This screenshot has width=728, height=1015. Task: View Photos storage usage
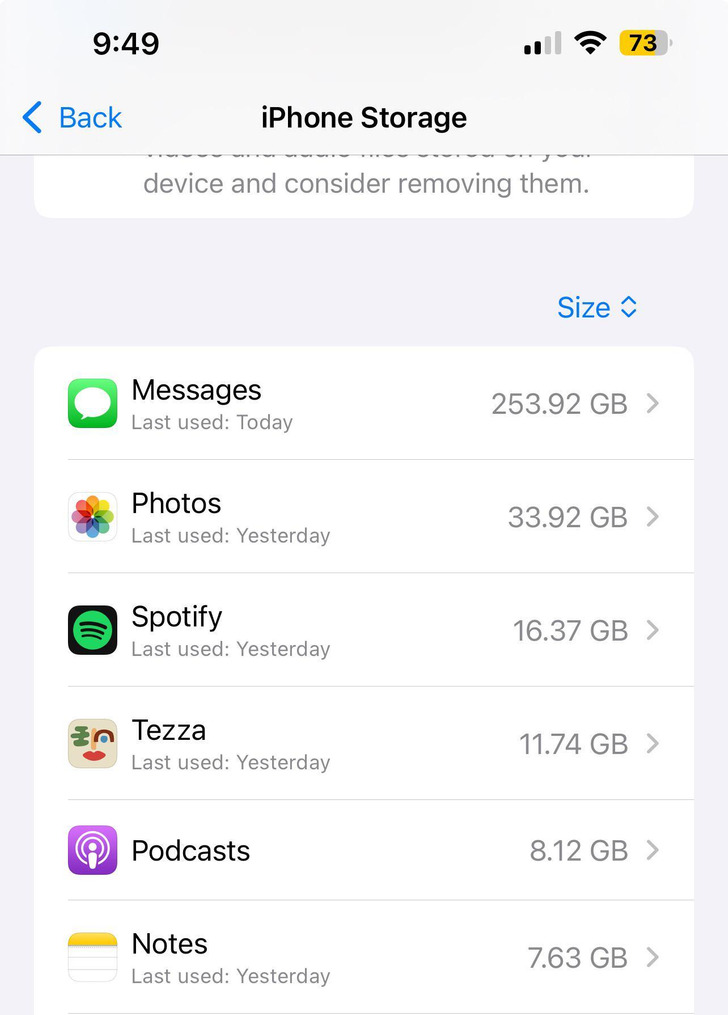(x=363, y=517)
